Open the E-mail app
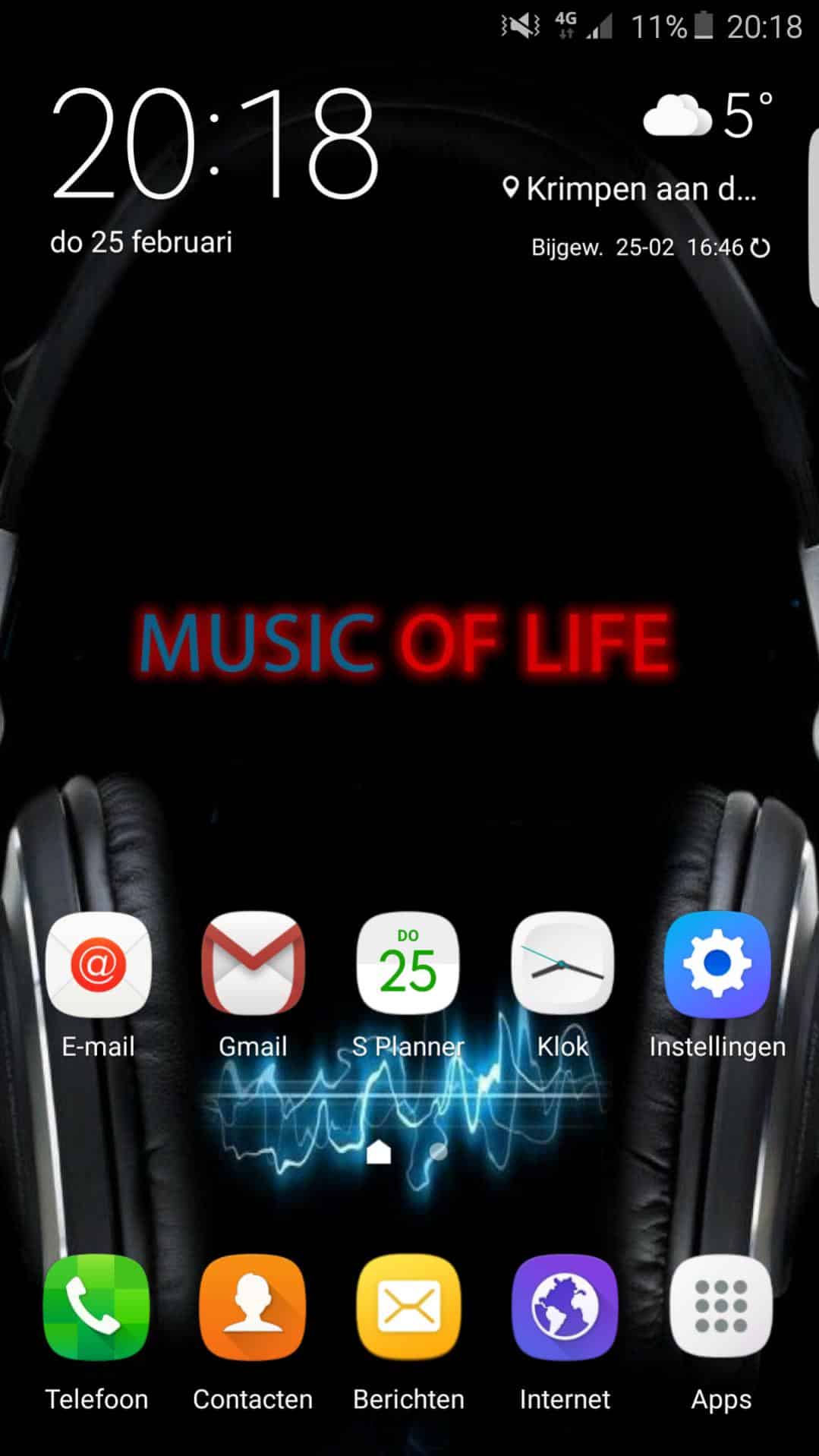Viewport: 819px width, 1456px height. point(98,966)
